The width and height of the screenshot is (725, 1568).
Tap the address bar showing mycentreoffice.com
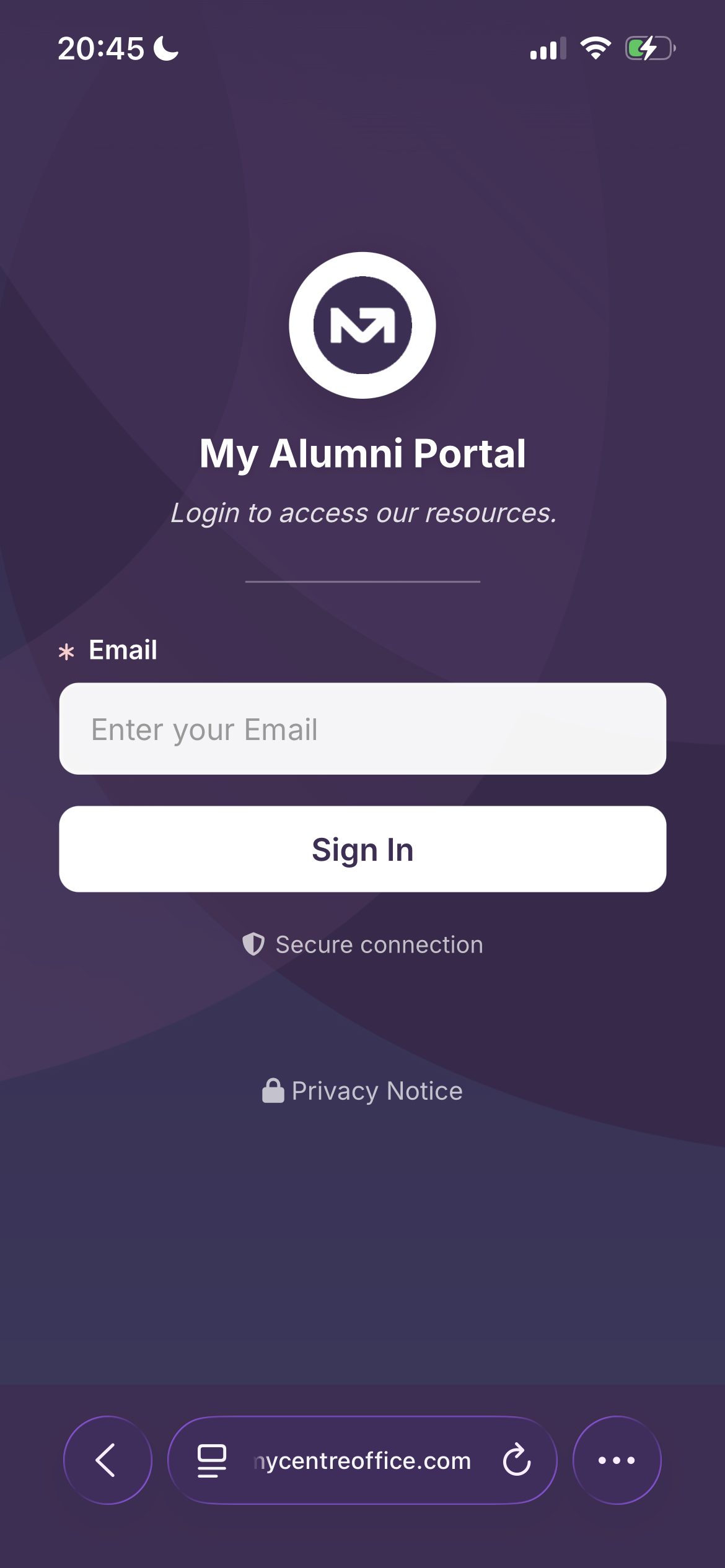[x=361, y=1461]
